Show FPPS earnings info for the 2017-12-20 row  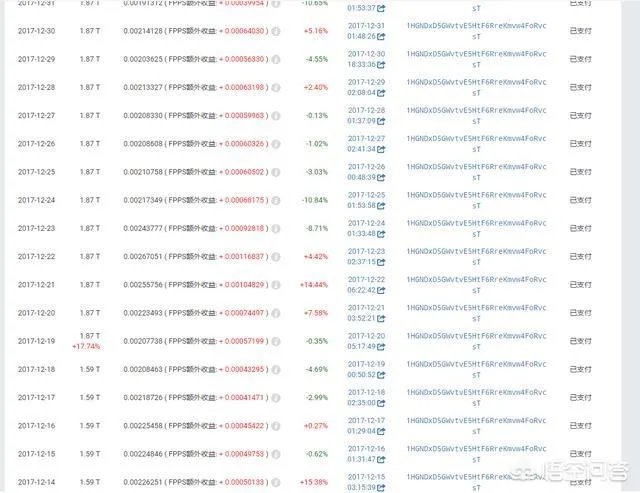(x=275, y=313)
